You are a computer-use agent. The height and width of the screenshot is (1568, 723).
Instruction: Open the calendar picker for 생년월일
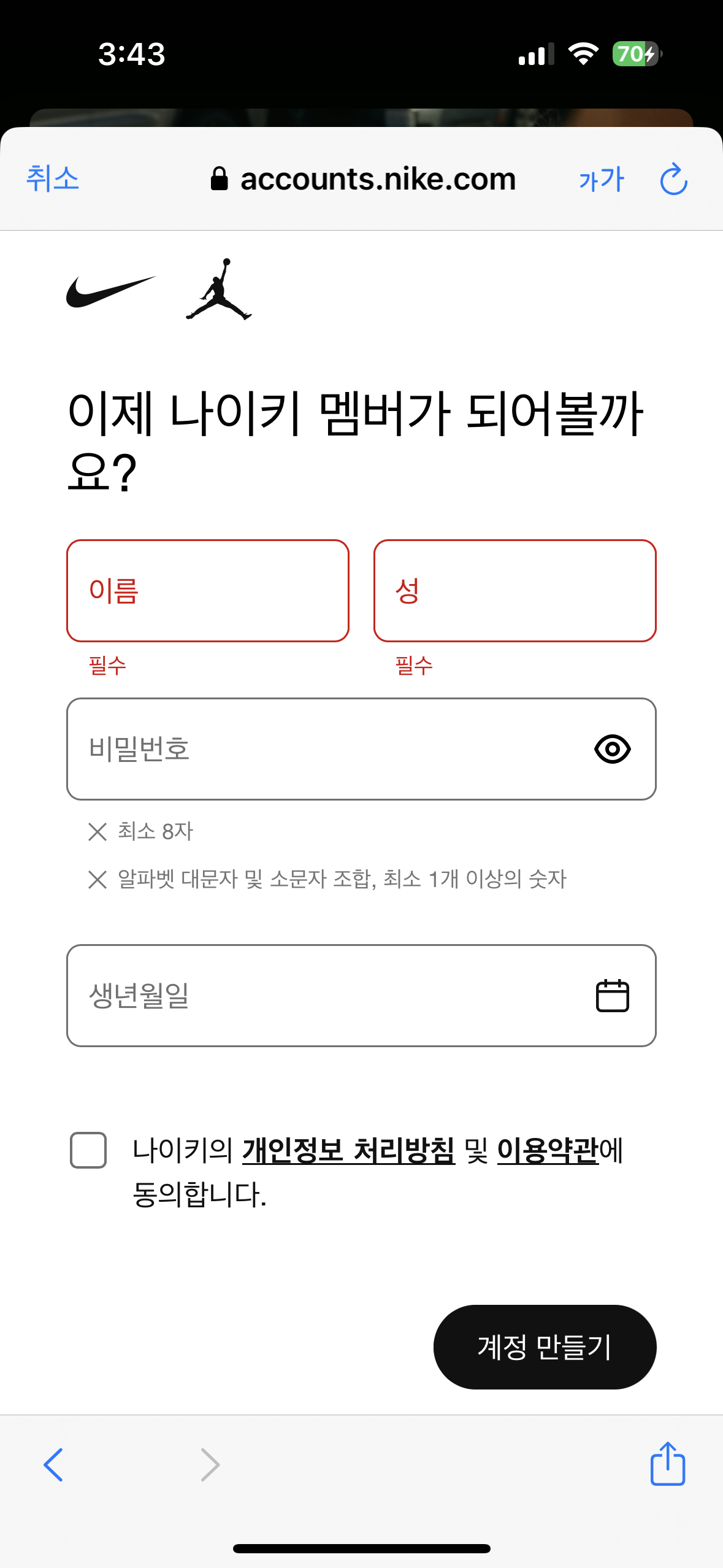[613, 994]
